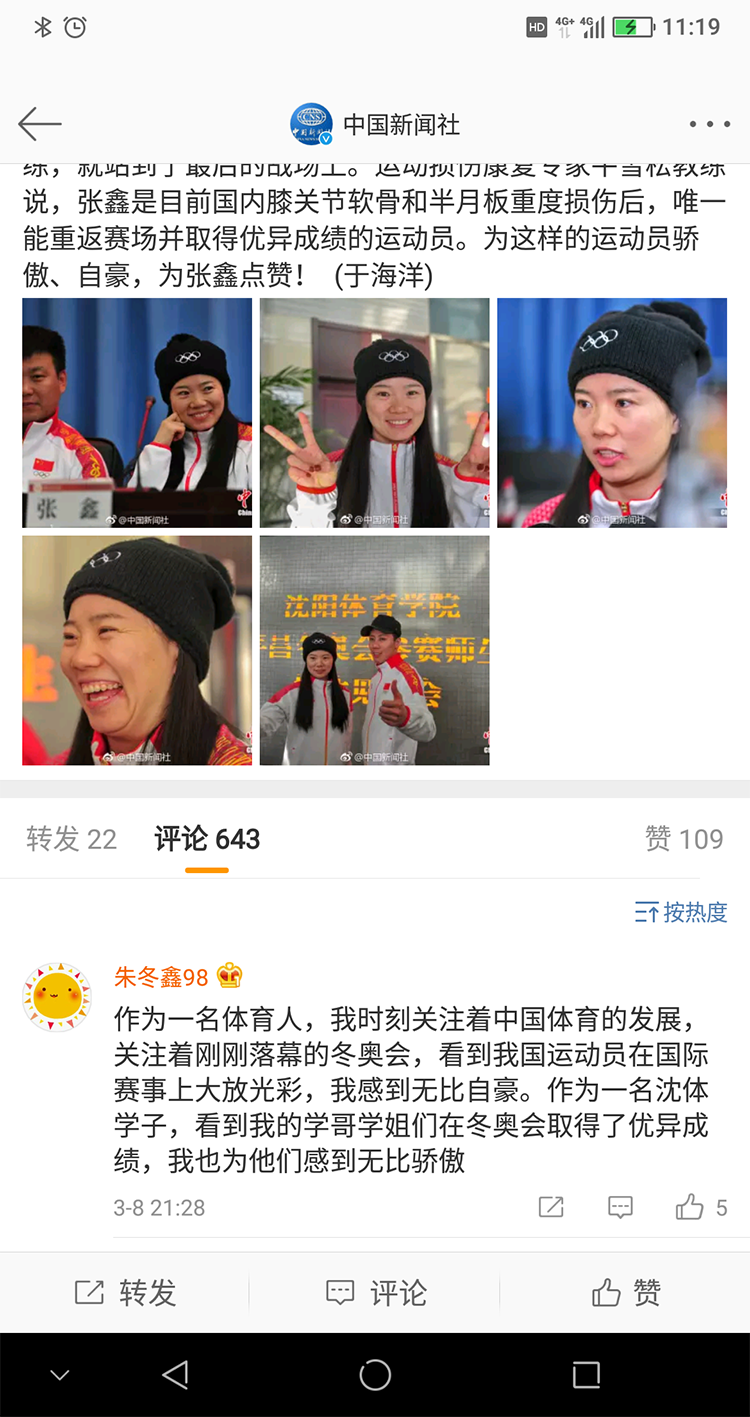Screen dimensions: 750x1417
Task: Go back using the top-left arrow
Action: point(40,124)
